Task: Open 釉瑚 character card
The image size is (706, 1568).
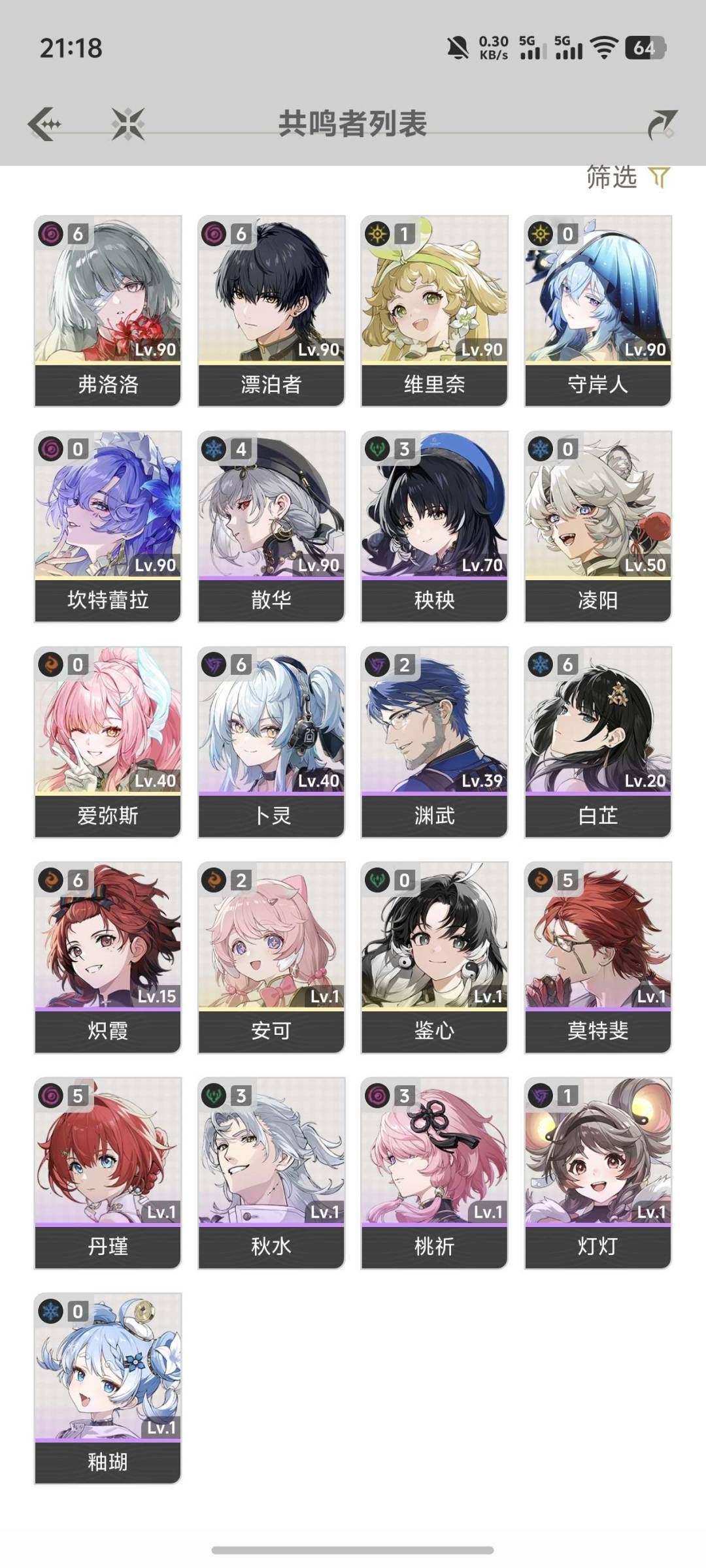Action: pyautogui.click(x=108, y=1388)
